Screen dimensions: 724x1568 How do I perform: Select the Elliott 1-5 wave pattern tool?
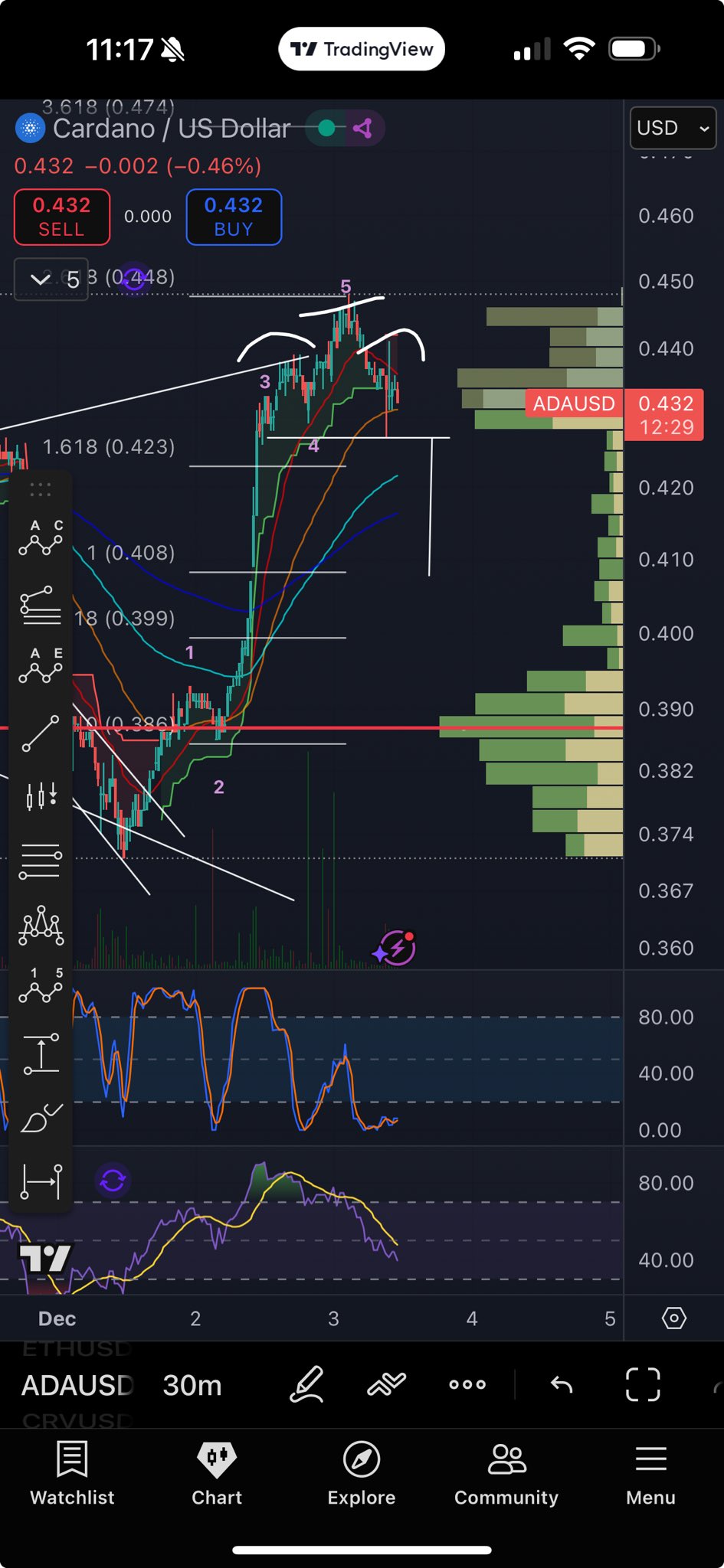[40, 986]
